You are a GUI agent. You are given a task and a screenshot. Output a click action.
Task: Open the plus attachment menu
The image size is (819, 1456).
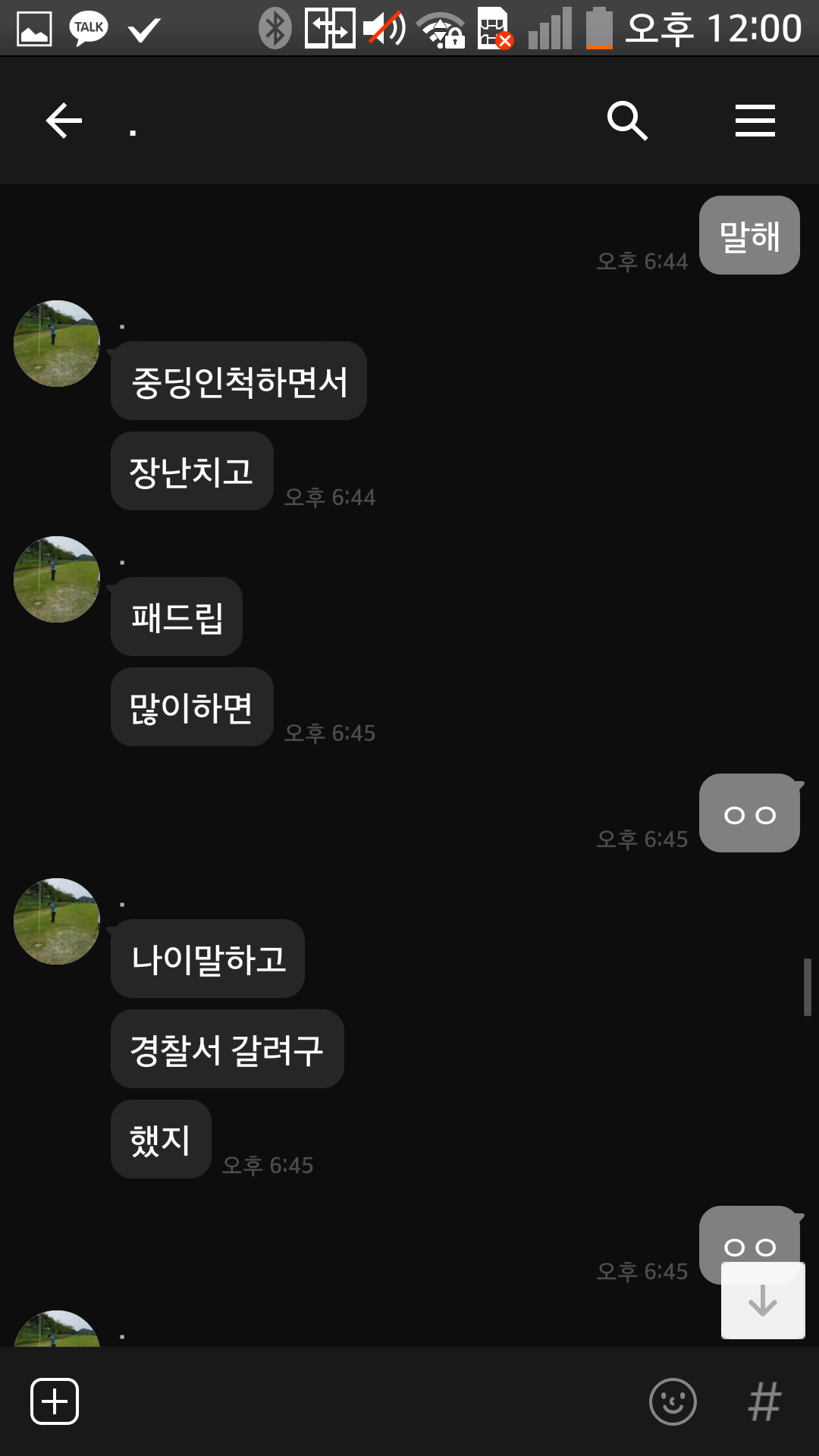click(55, 1401)
